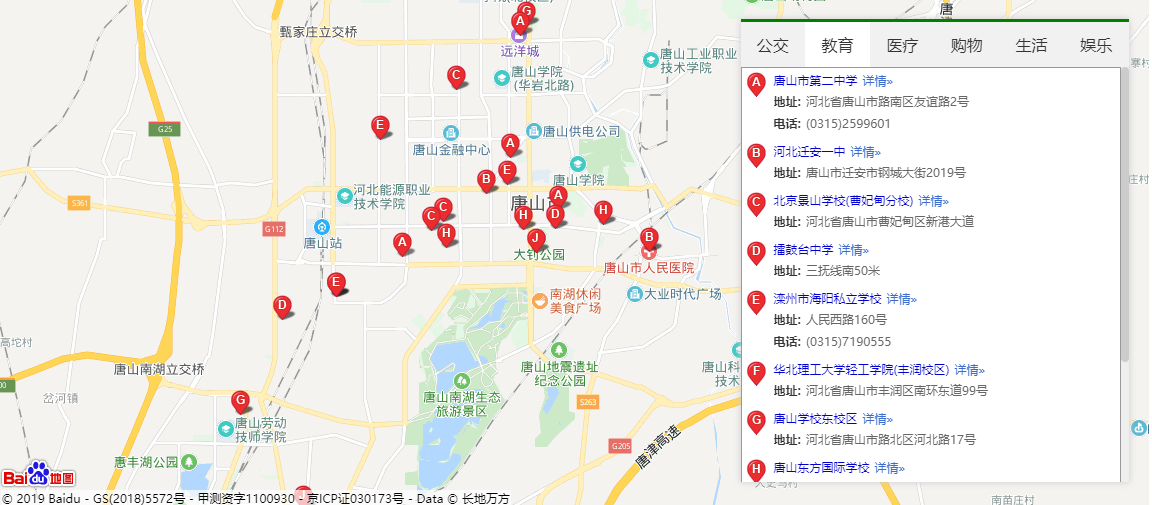Open 北京景山学校(曹妃甸分校) result

(x=843, y=201)
